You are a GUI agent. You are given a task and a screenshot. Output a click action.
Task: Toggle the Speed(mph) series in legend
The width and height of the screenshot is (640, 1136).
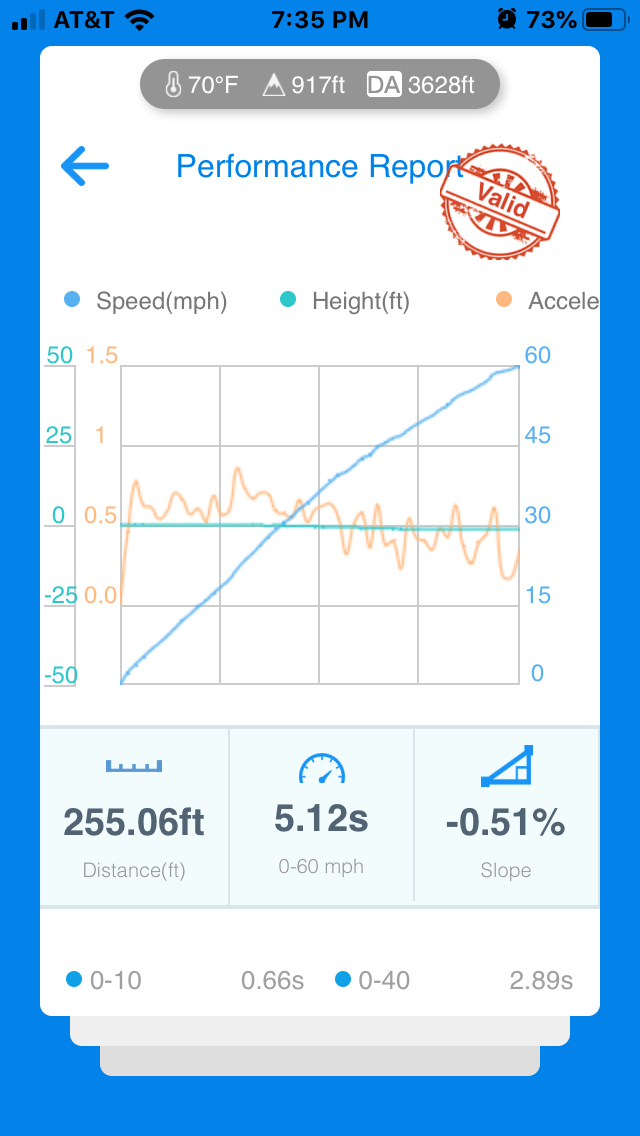pos(146,300)
